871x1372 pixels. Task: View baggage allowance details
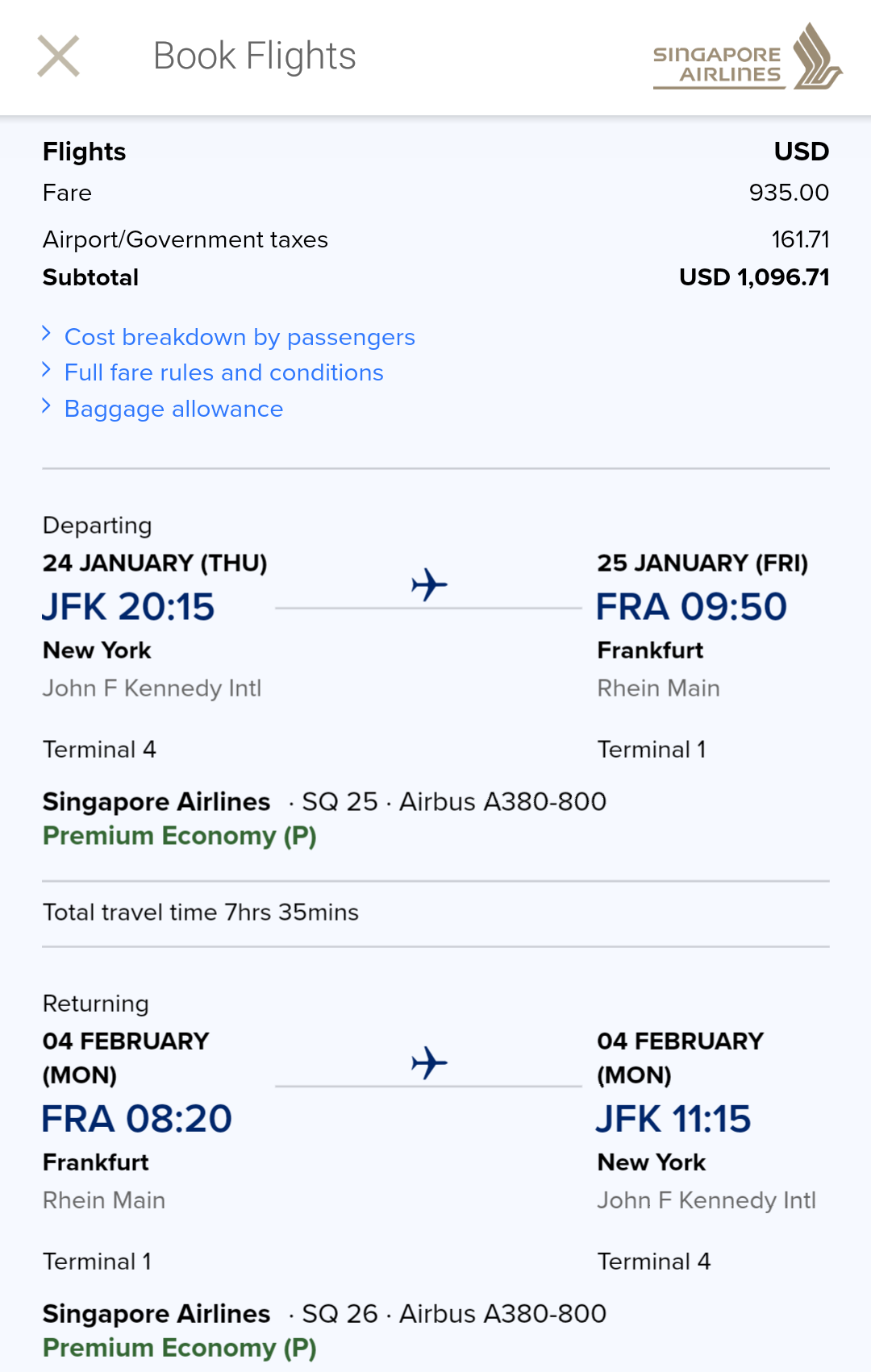(x=173, y=409)
